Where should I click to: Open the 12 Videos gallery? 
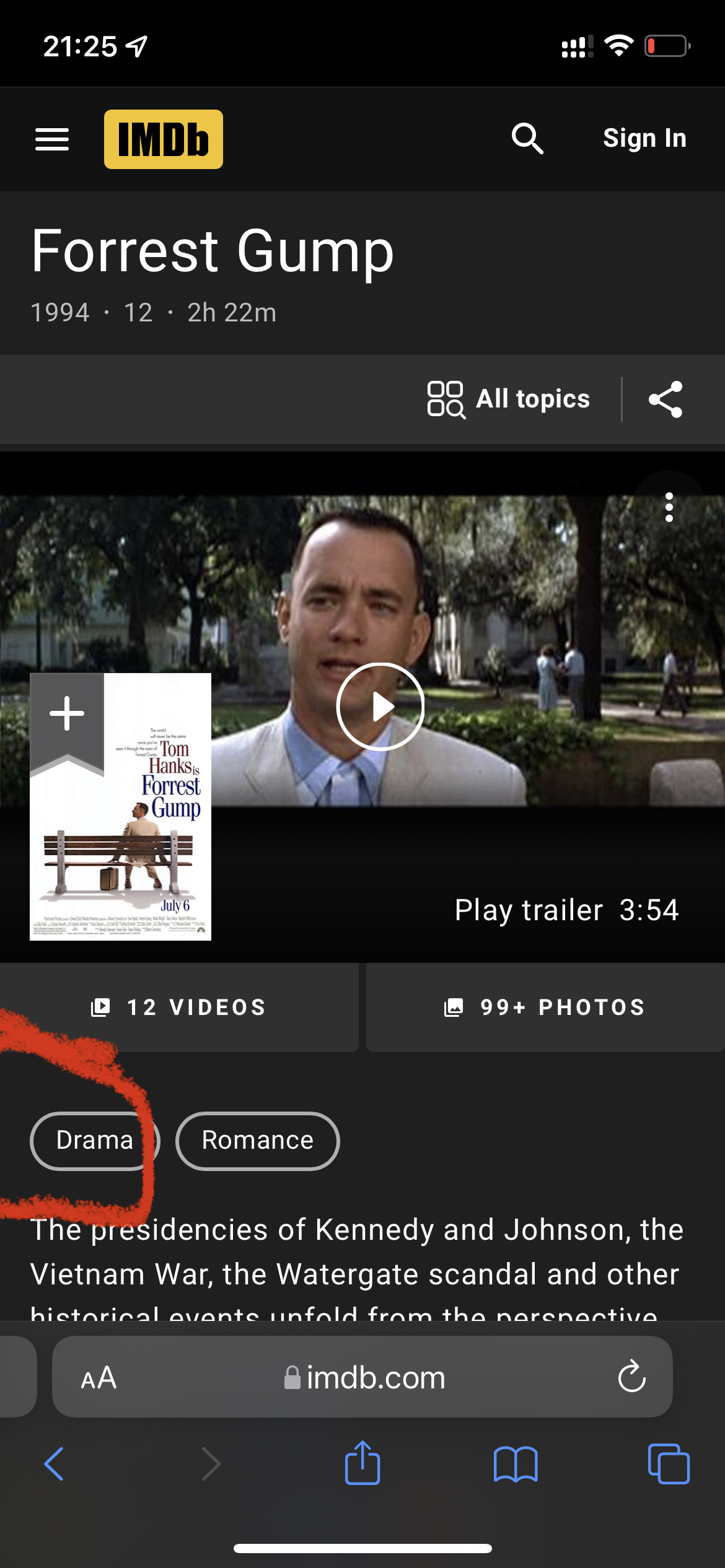(x=179, y=1007)
